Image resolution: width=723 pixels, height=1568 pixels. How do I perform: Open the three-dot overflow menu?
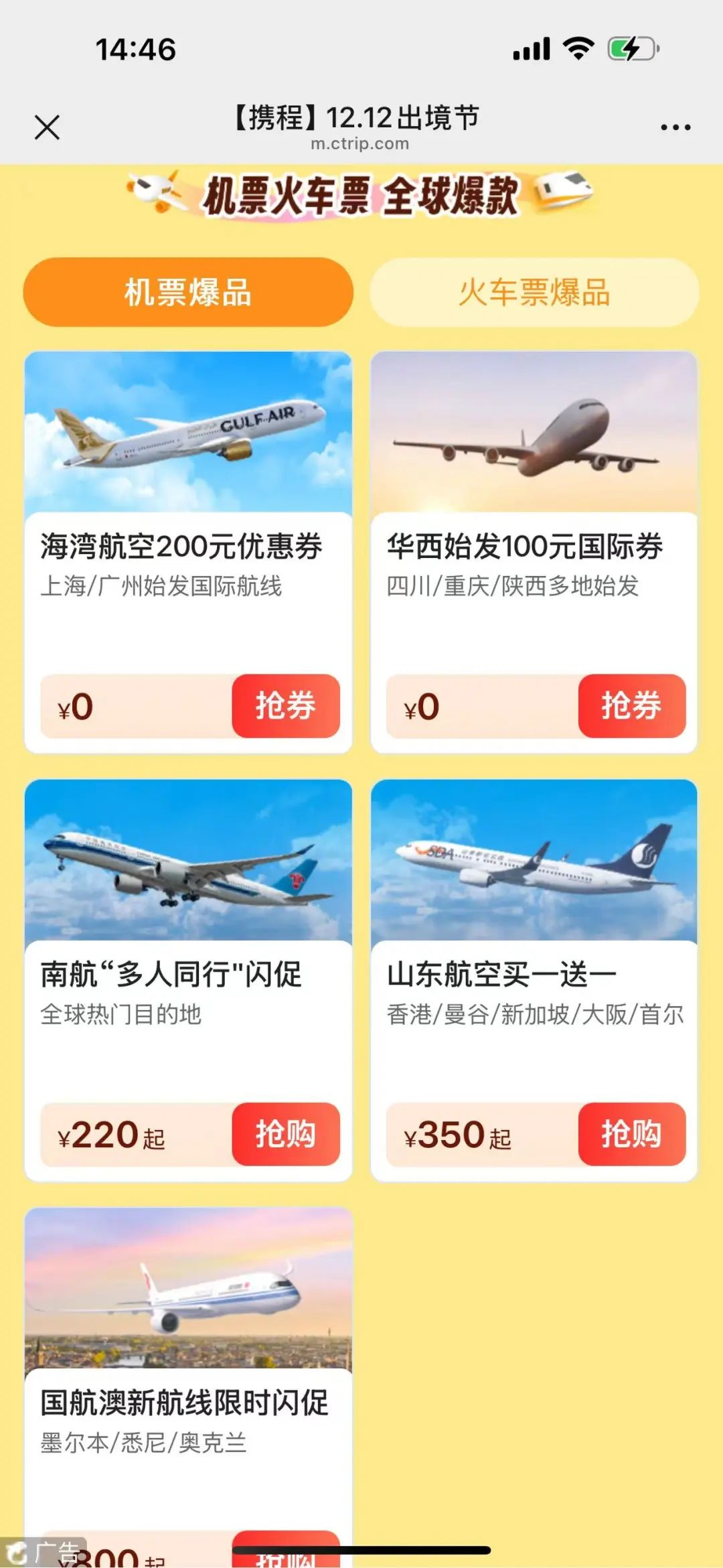[675, 127]
